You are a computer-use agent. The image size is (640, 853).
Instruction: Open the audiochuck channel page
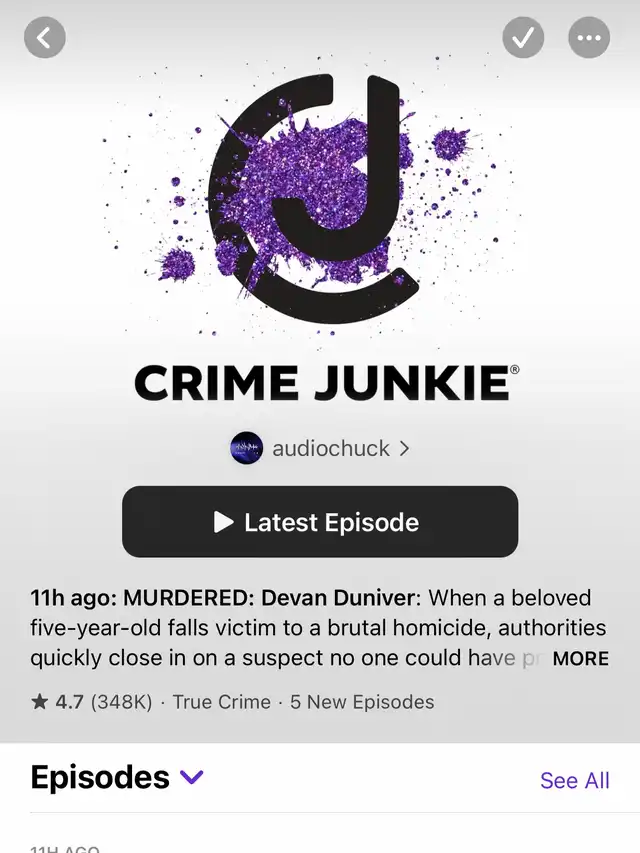coord(320,448)
